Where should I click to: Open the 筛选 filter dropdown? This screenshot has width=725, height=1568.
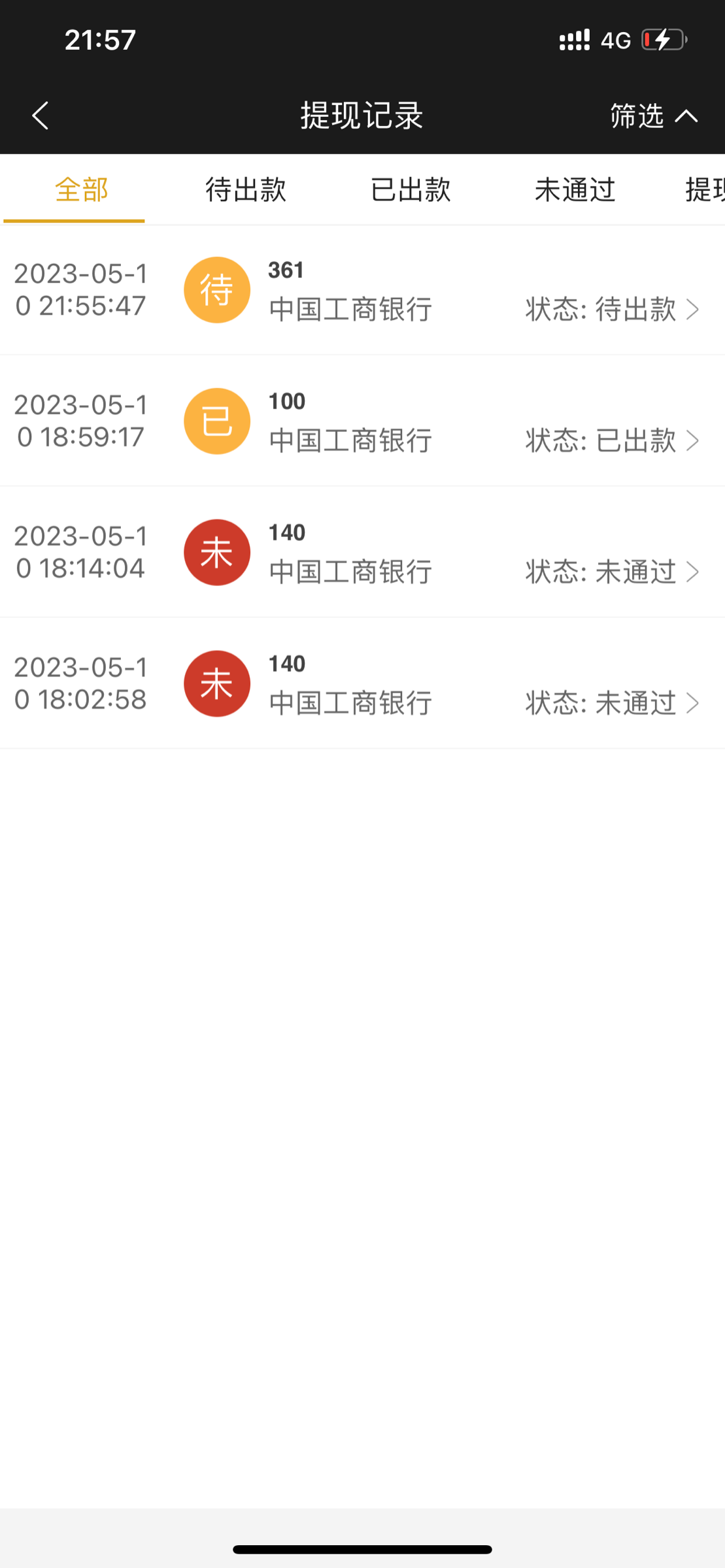652,116
